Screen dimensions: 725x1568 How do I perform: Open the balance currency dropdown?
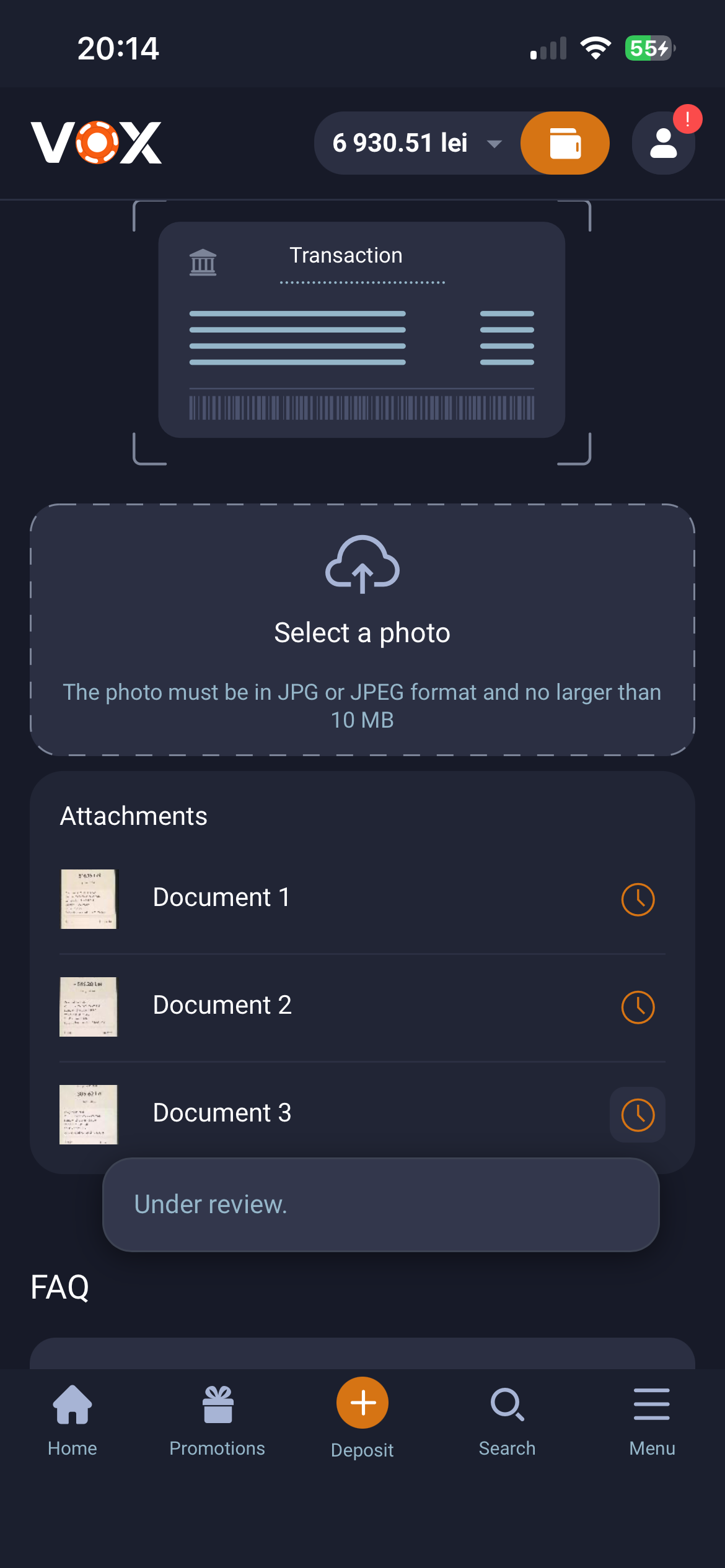click(493, 144)
